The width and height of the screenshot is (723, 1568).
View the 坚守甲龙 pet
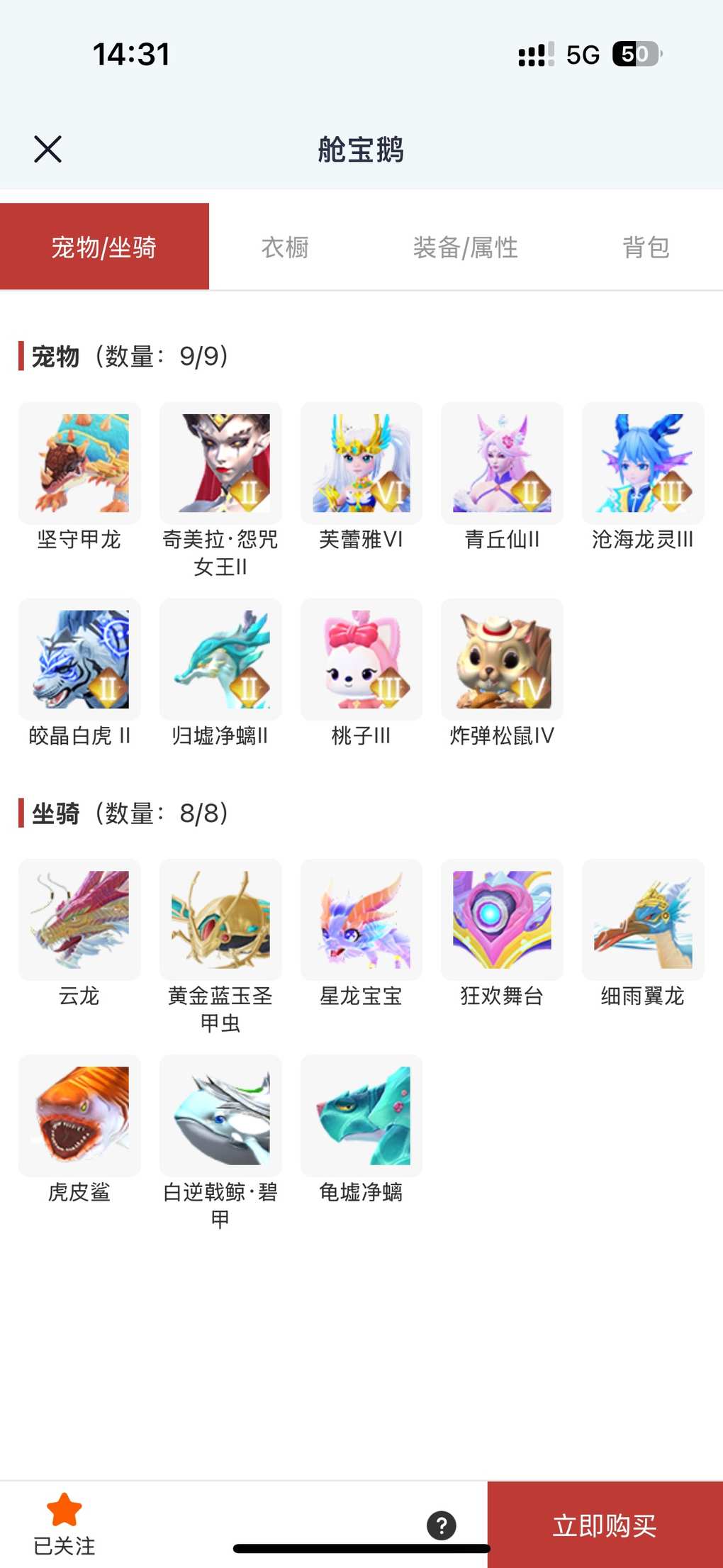point(79,463)
